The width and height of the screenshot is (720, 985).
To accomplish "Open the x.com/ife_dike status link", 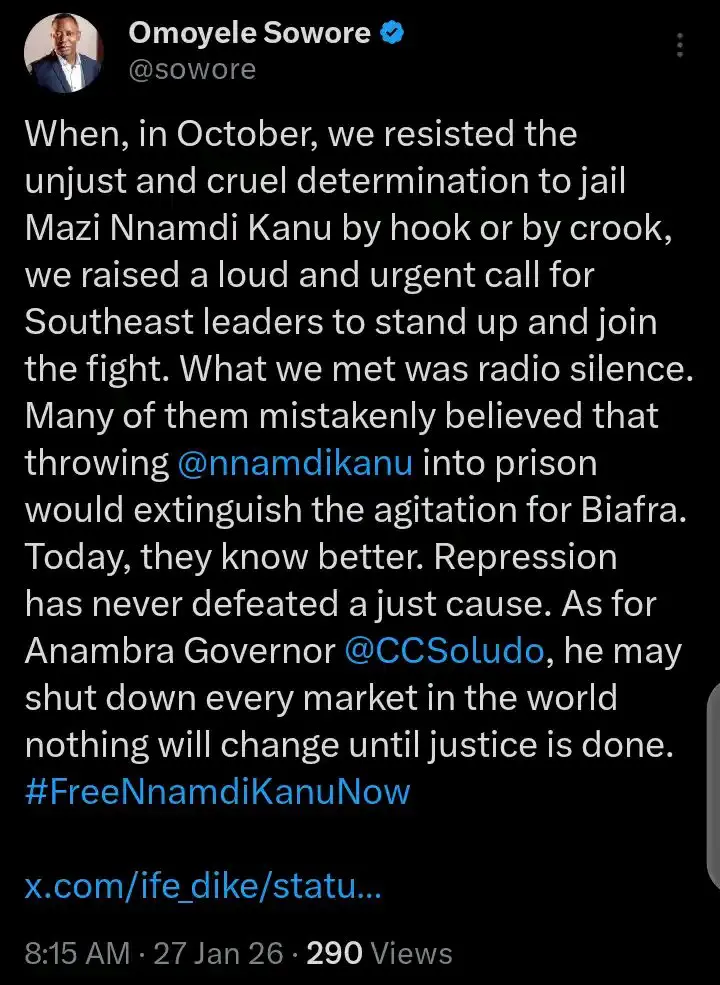I will tap(202, 886).
